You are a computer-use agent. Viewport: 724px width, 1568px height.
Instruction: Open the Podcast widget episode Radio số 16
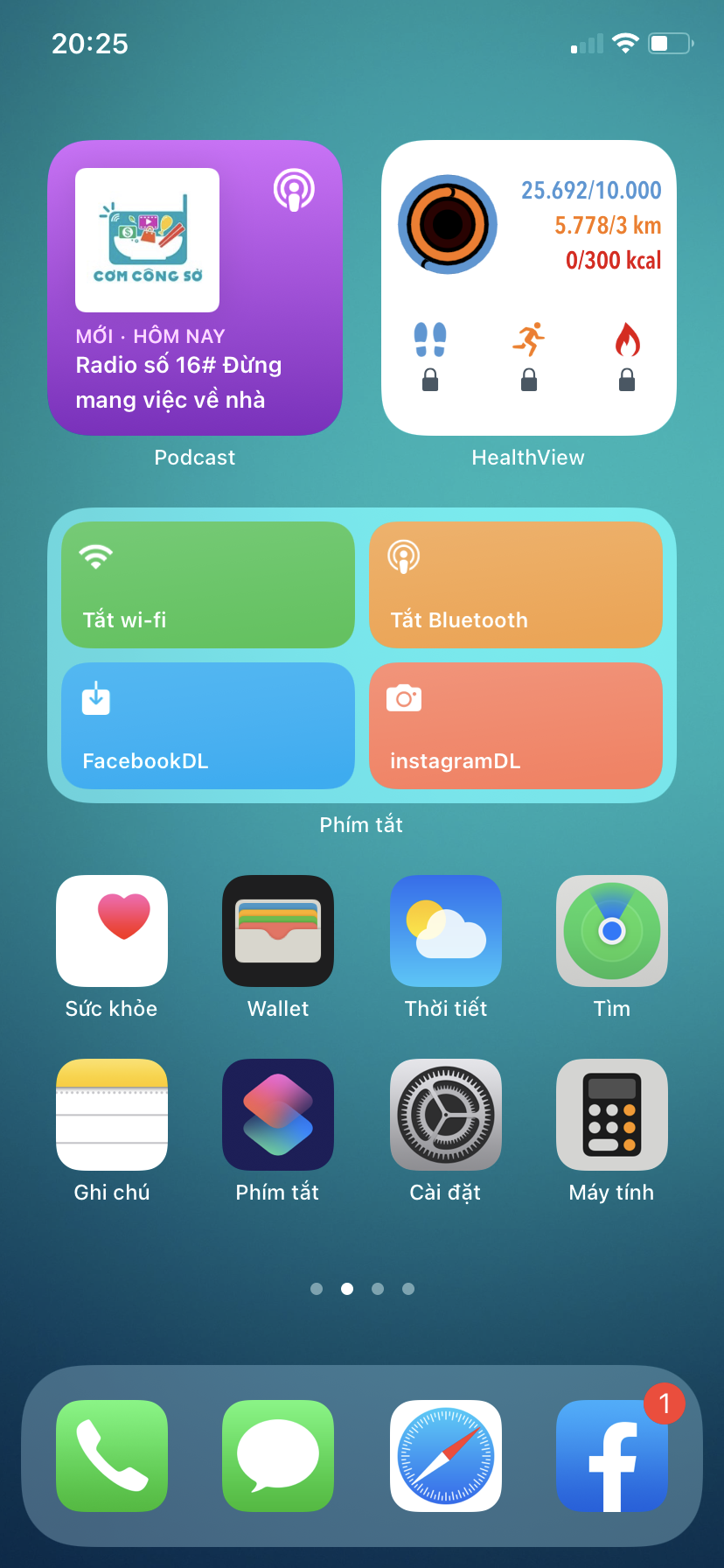[x=195, y=288]
